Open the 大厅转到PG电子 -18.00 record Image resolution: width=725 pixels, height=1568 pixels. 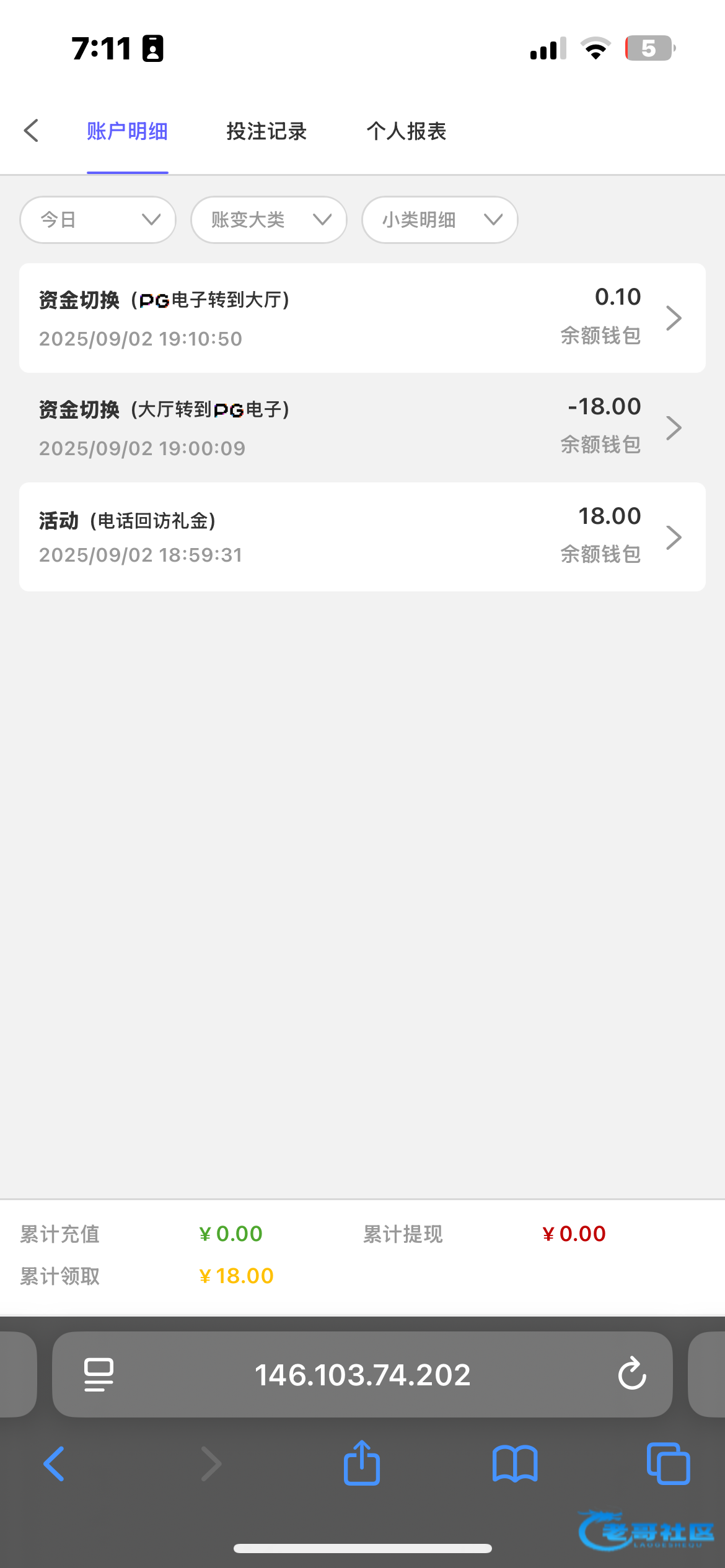click(x=362, y=428)
